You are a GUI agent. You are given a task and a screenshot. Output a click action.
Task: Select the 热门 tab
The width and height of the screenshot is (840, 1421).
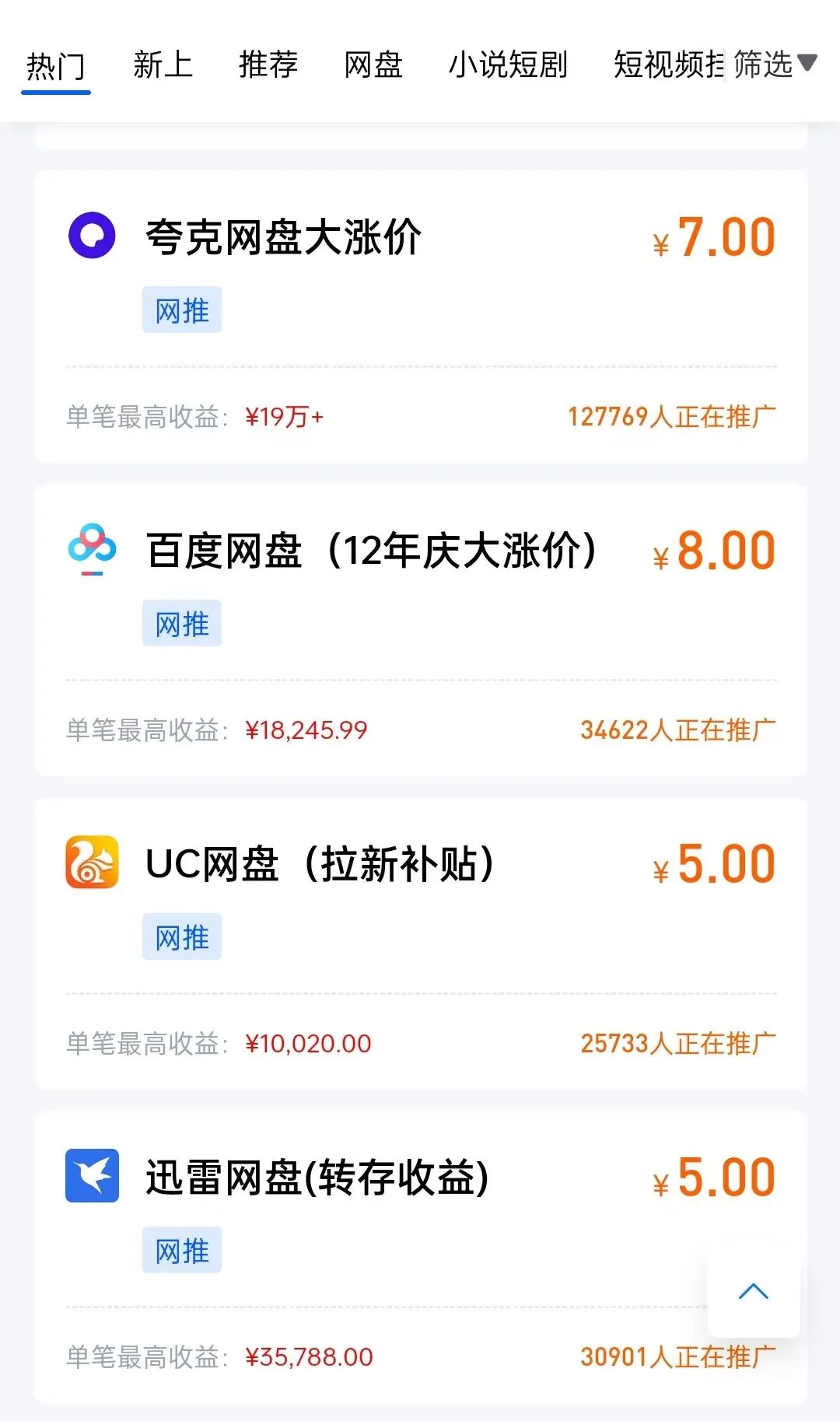(56, 66)
